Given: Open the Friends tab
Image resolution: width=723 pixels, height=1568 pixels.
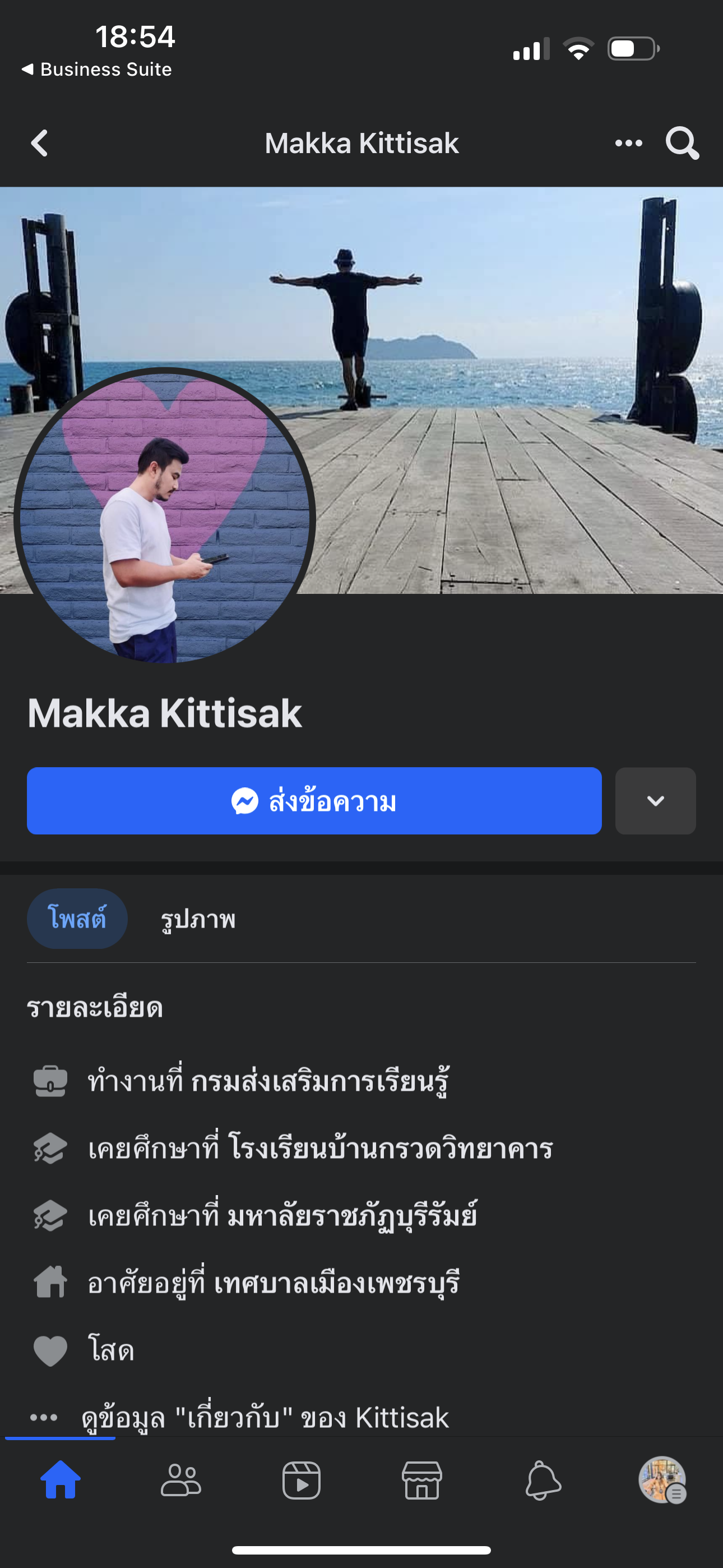Looking at the screenshot, I should tap(180, 1481).
